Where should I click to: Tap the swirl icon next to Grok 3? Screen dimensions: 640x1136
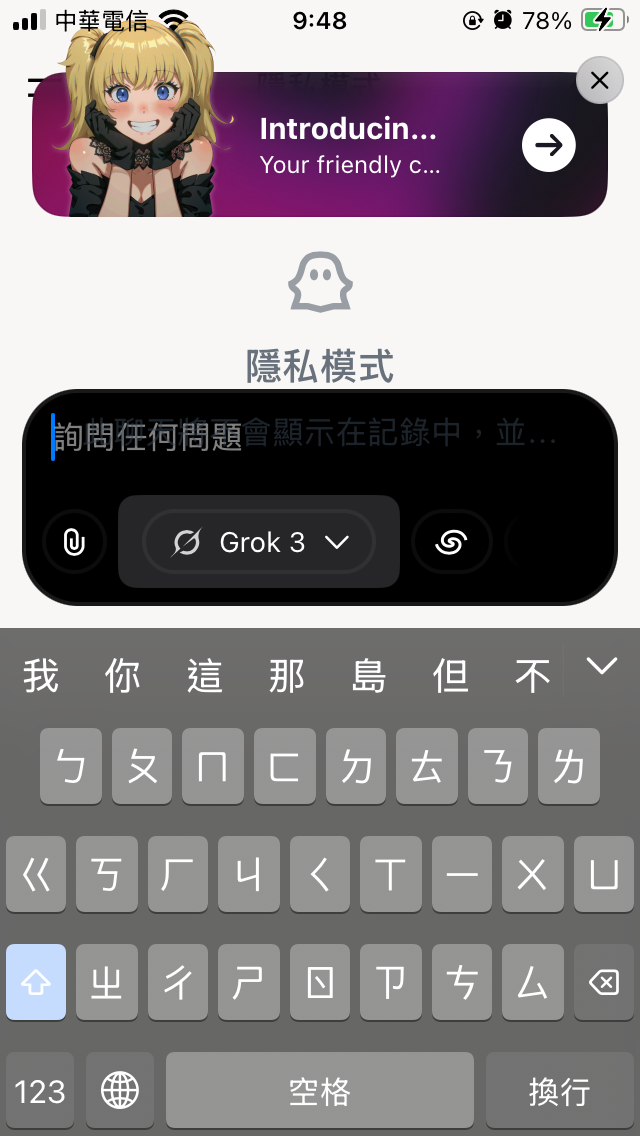coord(452,542)
